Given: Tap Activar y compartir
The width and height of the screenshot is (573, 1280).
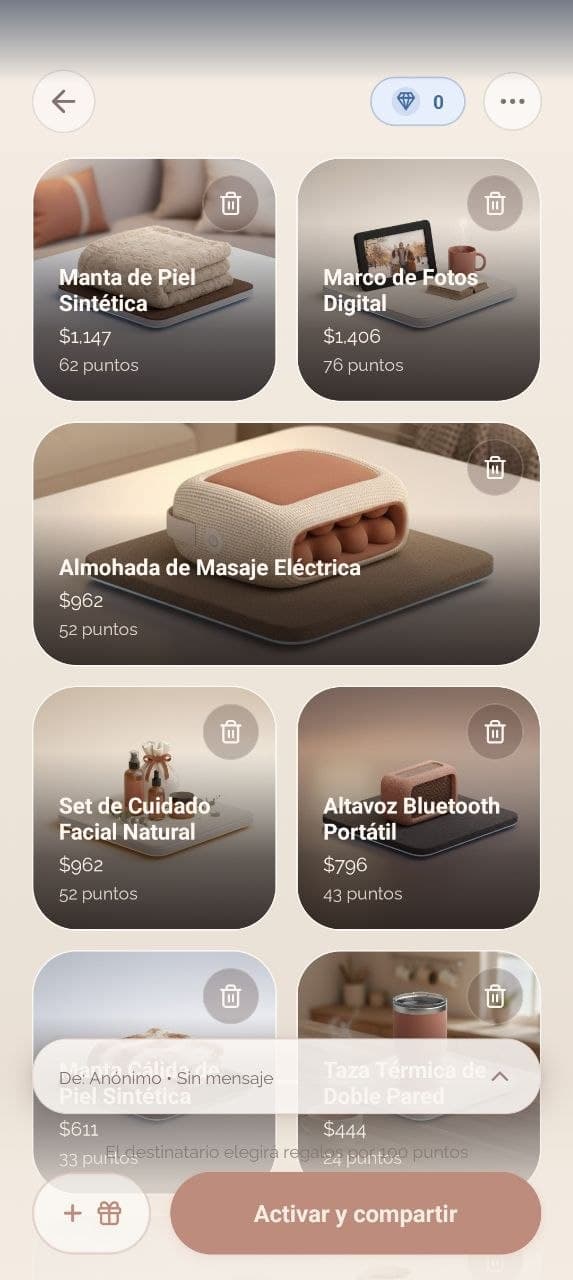Looking at the screenshot, I should click(355, 1214).
